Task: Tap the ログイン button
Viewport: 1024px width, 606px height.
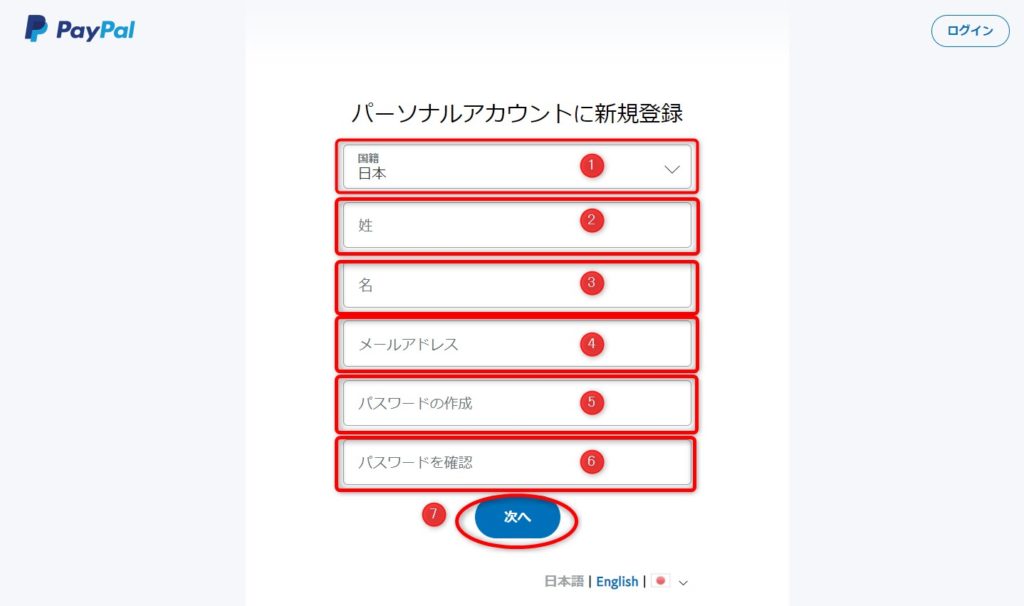Action: pyautogui.click(x=969, y=31)
